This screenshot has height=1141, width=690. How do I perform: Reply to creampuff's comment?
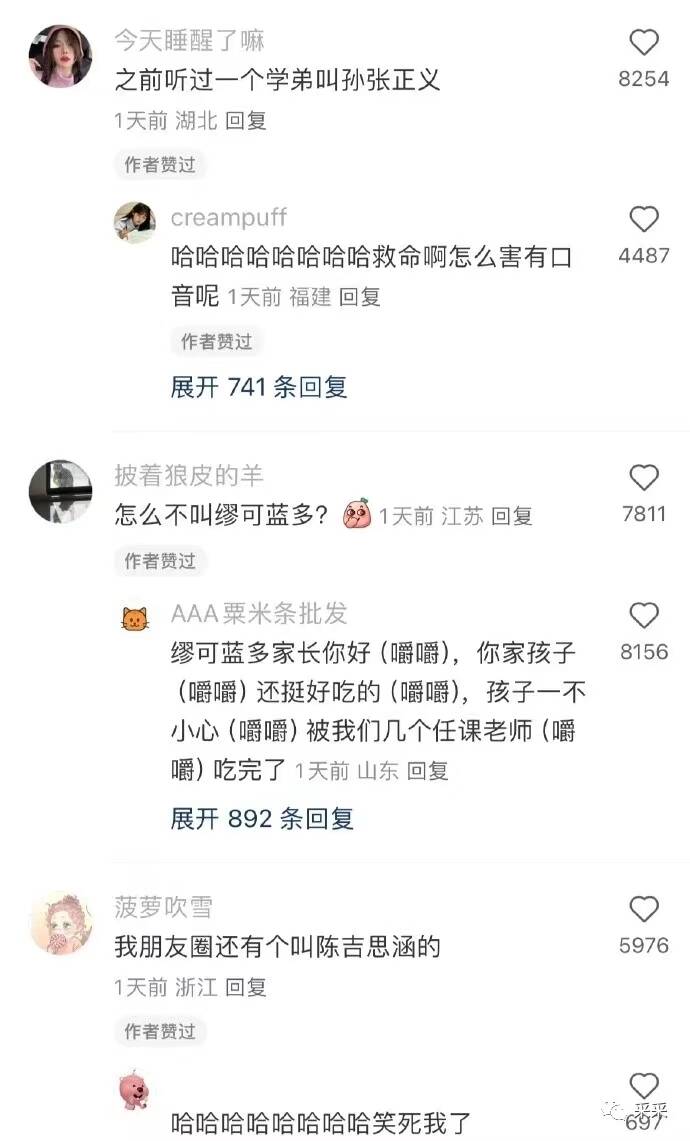[x=360, y=297]
